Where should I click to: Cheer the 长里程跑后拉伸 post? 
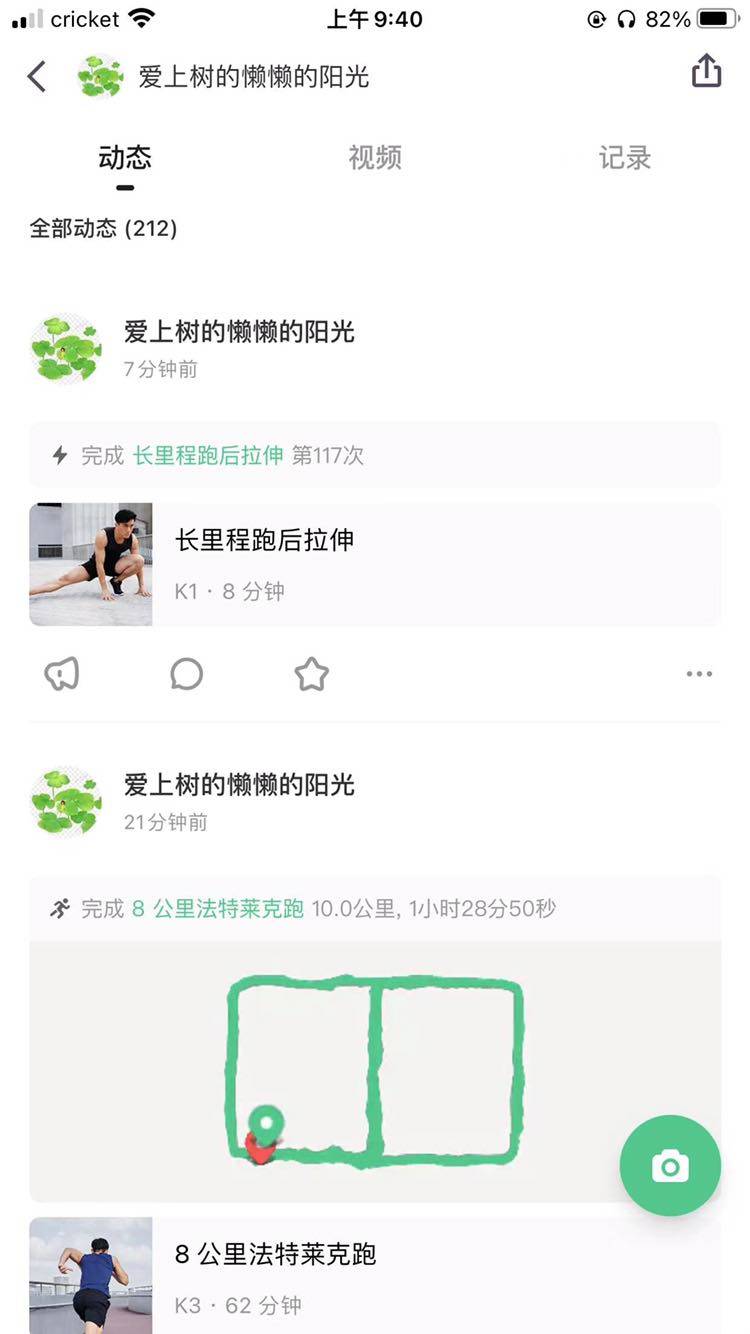61,675
